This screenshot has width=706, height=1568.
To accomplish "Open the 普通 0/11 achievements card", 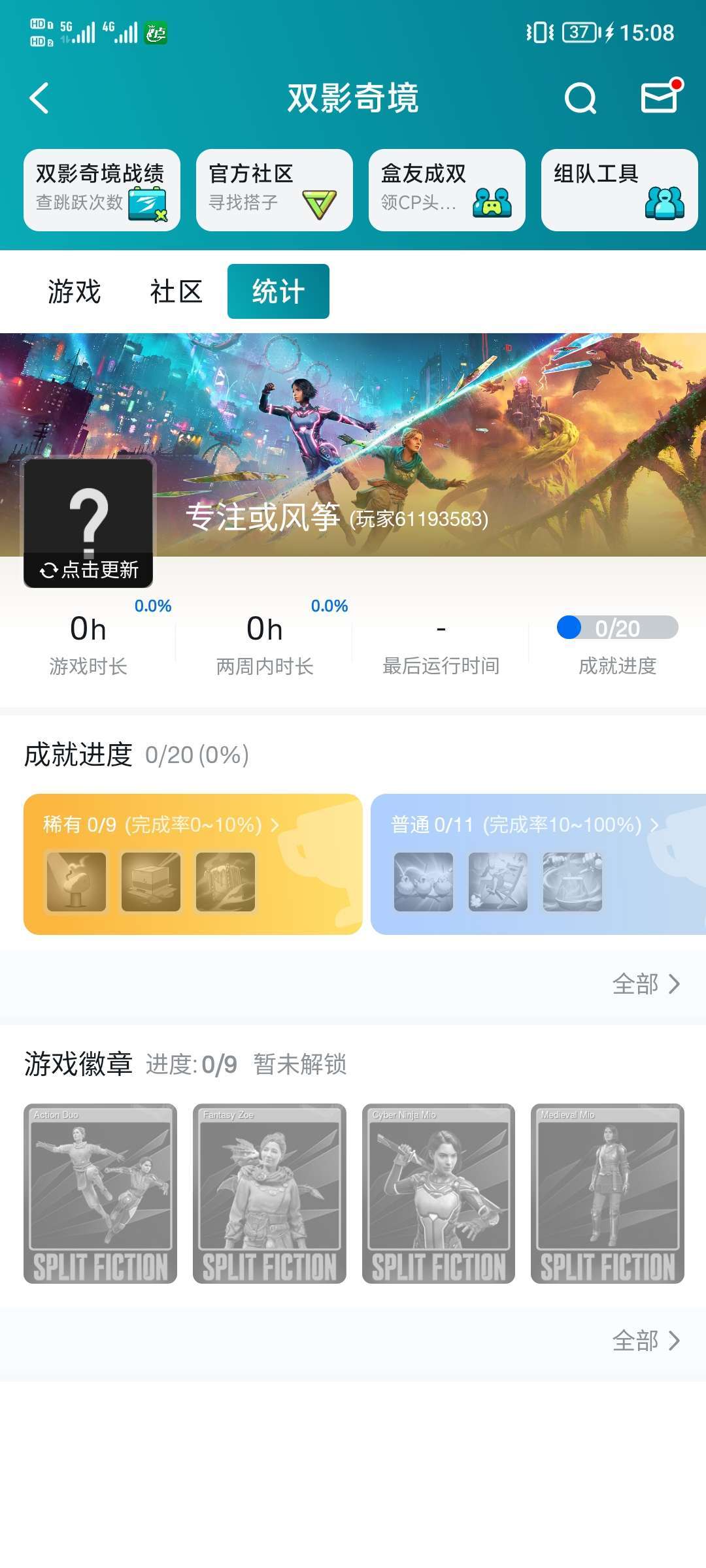I will pos(538,864).
